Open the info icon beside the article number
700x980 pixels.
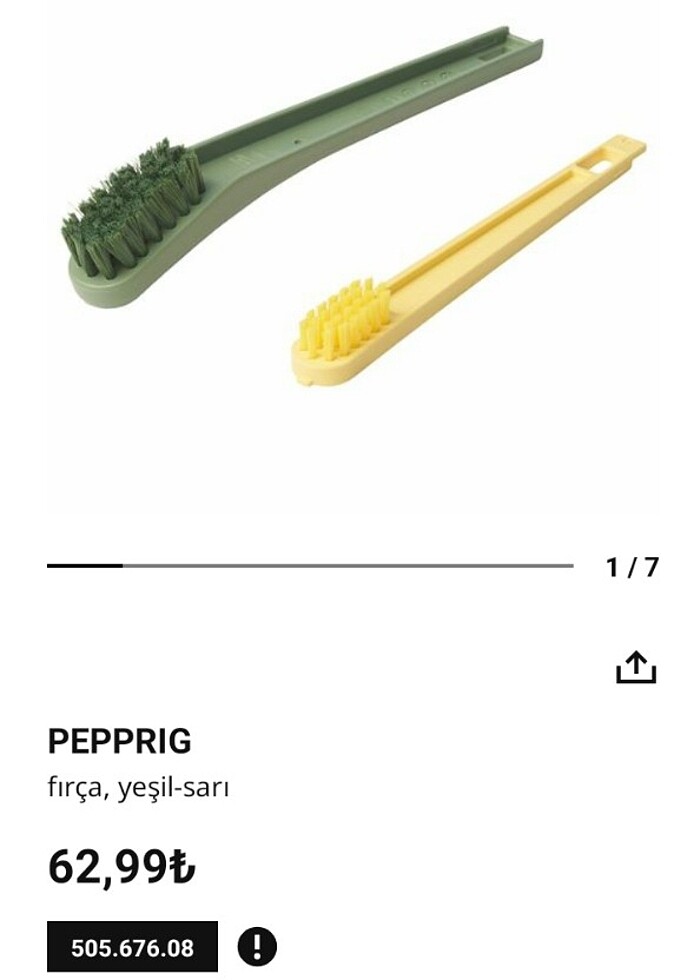(257, 946)
